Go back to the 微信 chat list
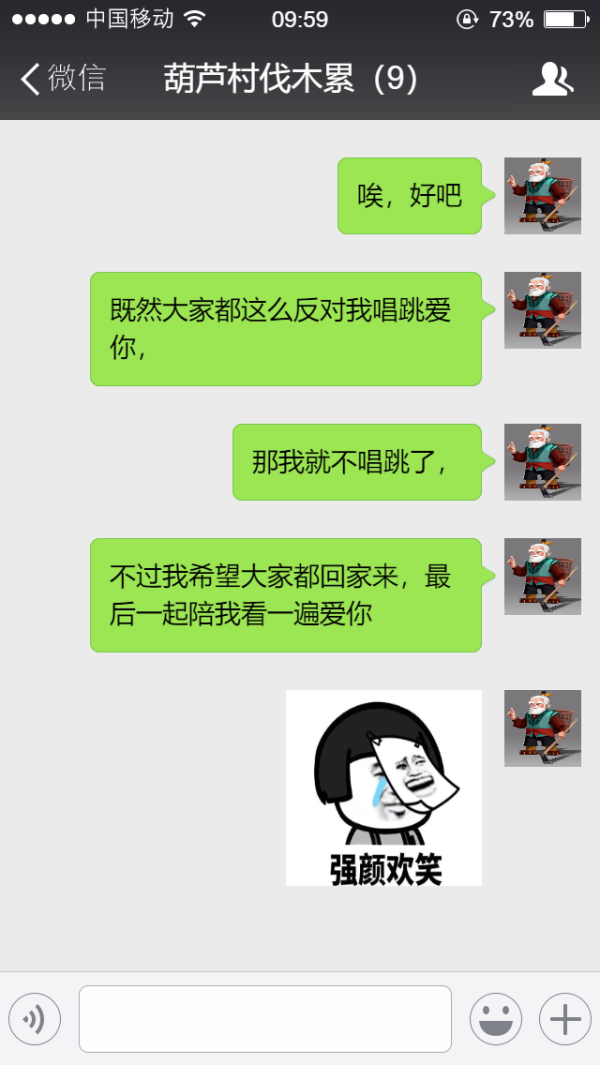The image size is (600, 1065). pyautogui.click(x=62, y=78)
